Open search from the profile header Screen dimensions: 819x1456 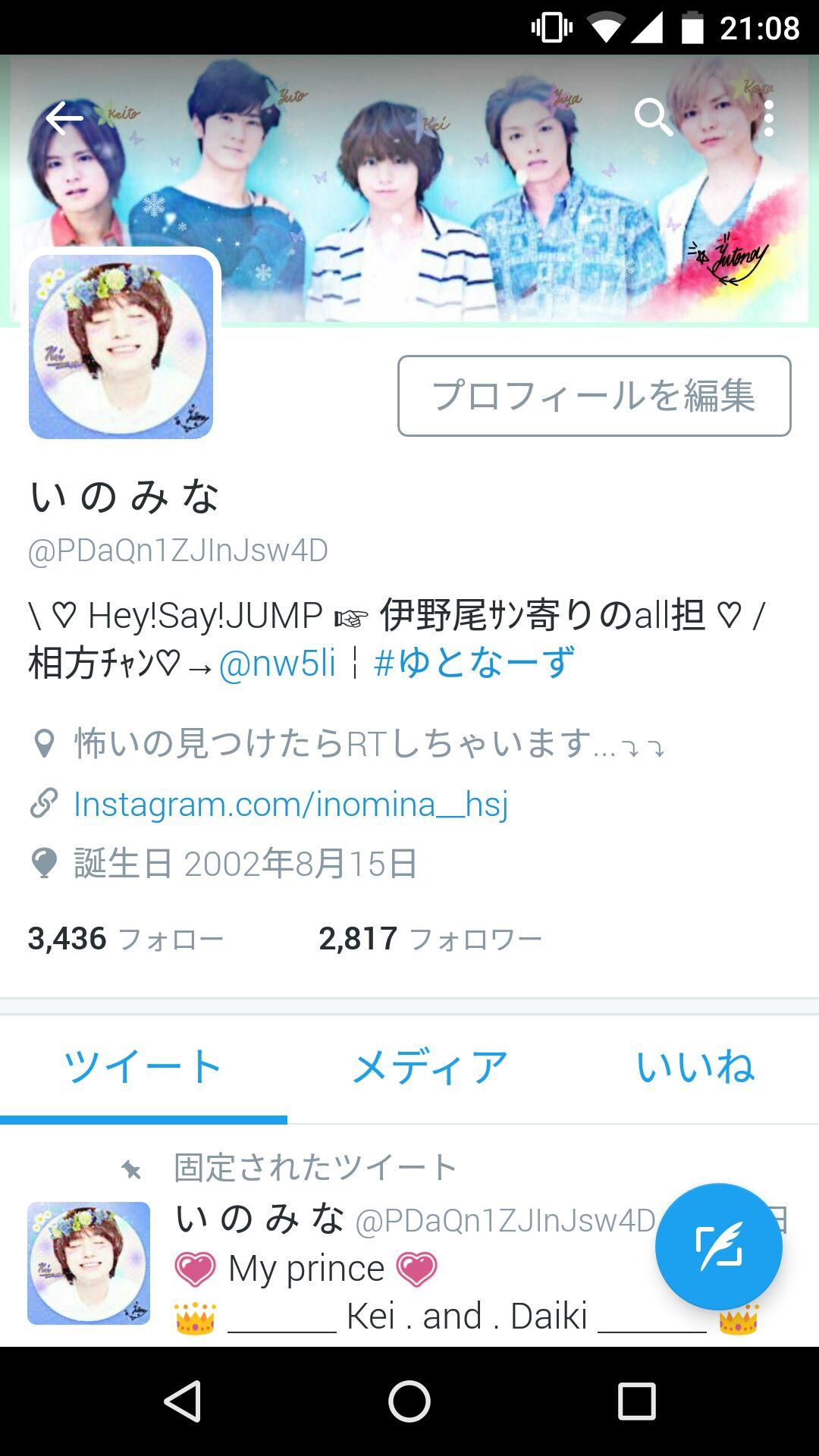(653, 118)
